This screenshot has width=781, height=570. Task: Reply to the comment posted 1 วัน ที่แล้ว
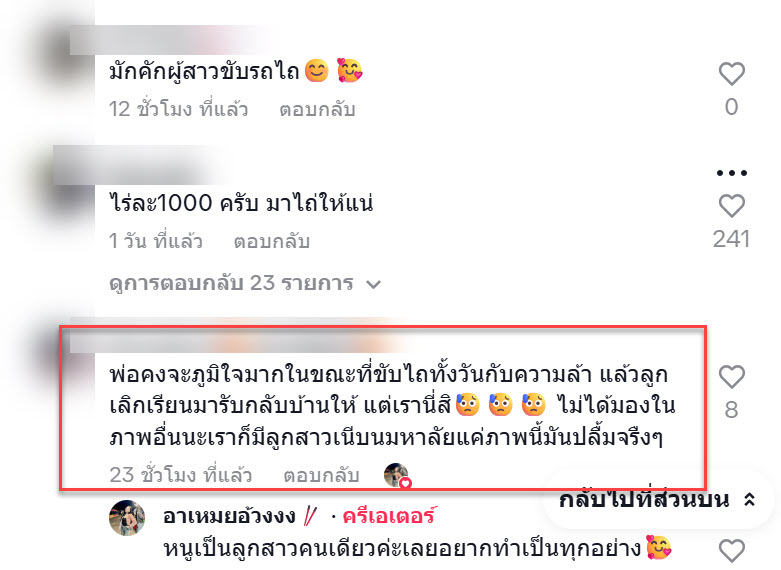coord(271,241)
